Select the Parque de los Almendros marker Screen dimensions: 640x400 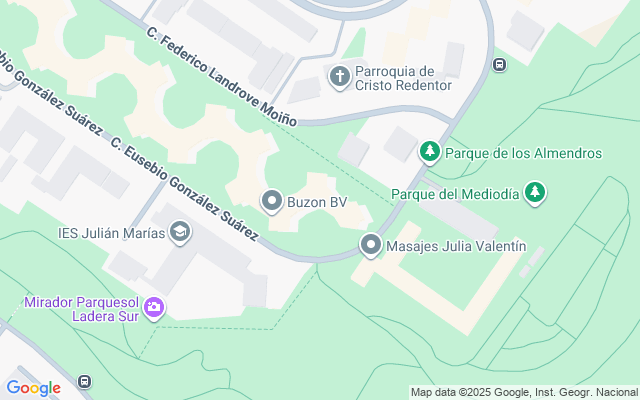(x=430, y=152)
